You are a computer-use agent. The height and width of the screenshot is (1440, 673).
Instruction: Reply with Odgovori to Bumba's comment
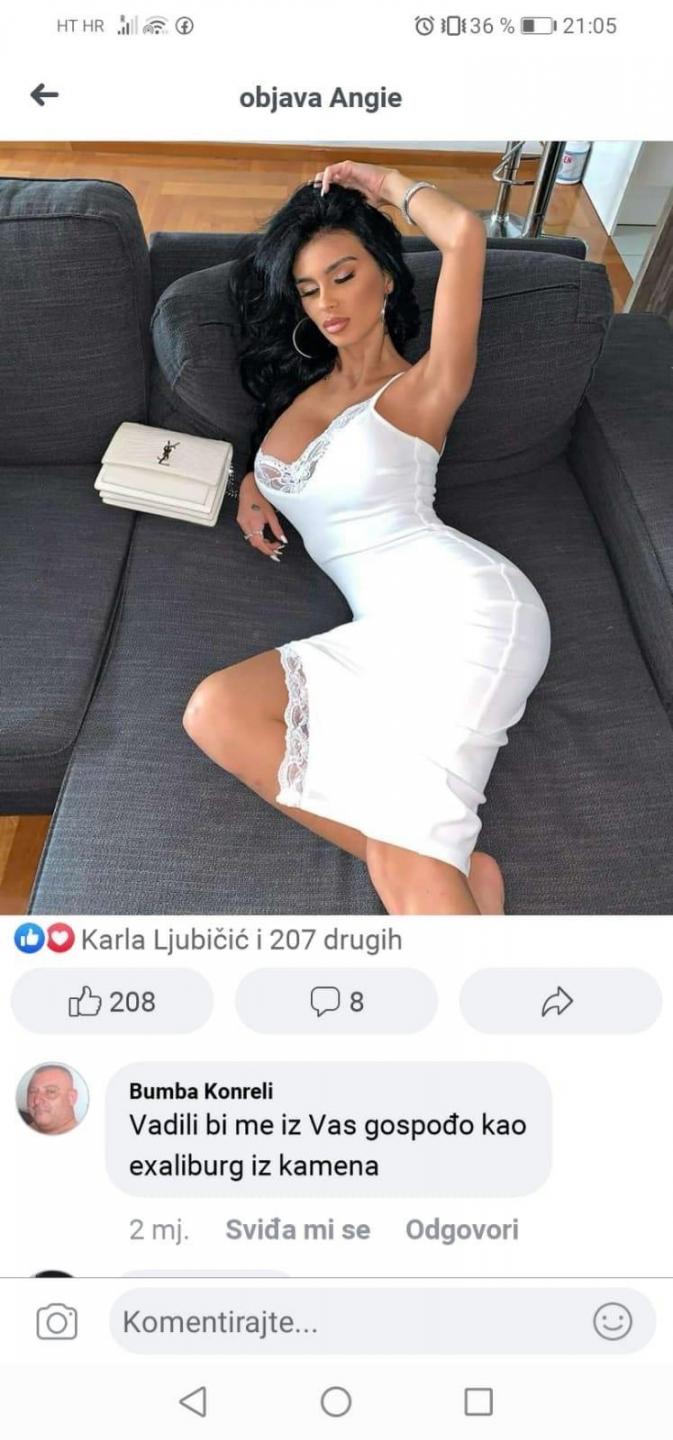(462, 1229)
